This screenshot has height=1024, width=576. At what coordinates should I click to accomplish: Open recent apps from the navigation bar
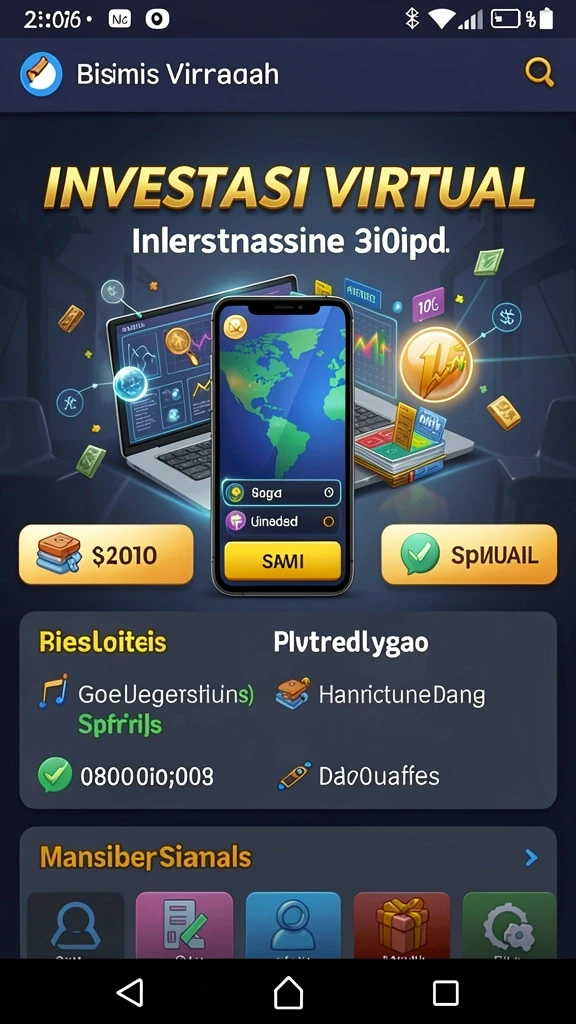[445, 993]
